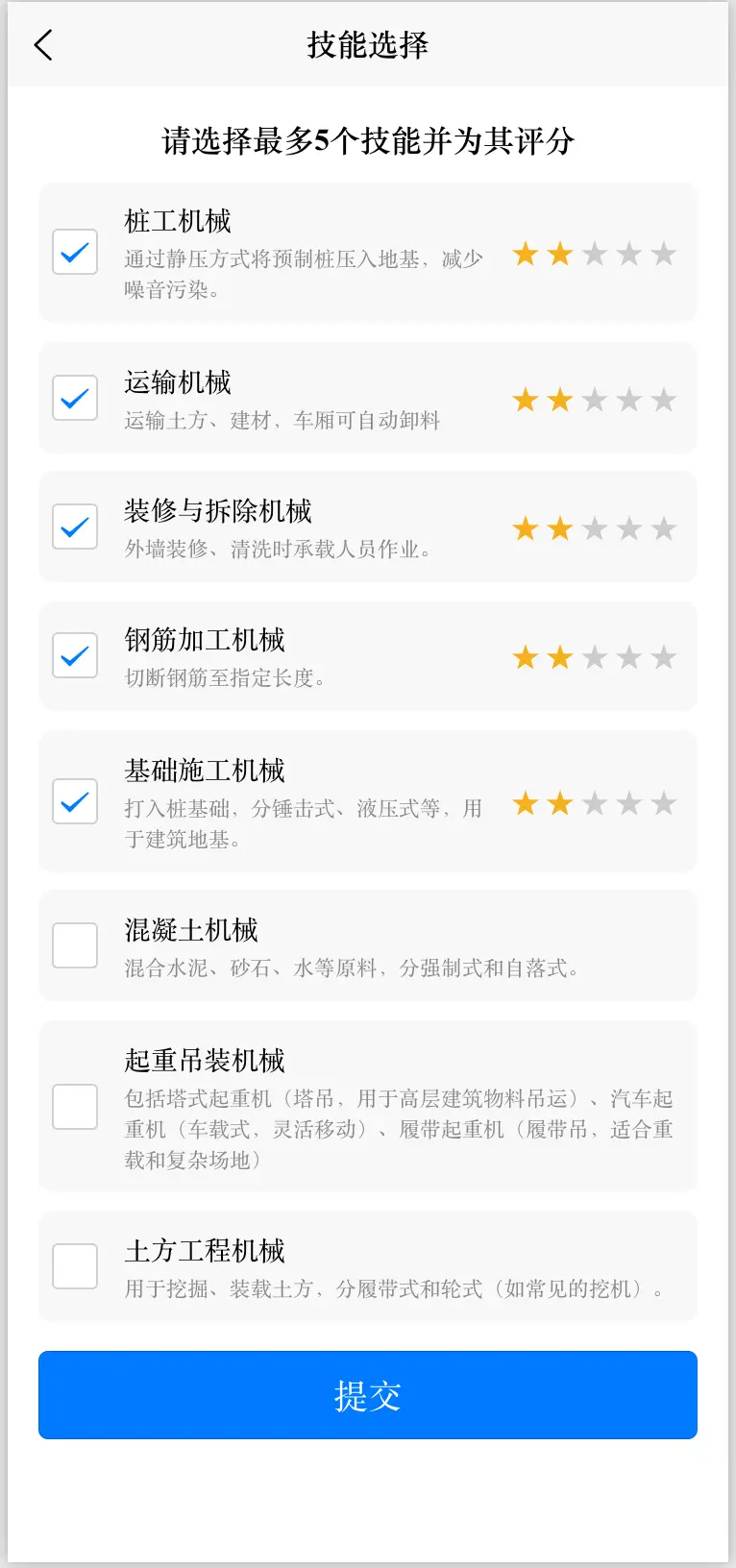
Task: Uncheck 装修与拆除机械 checkbox
Action: (x=75, y=527)
